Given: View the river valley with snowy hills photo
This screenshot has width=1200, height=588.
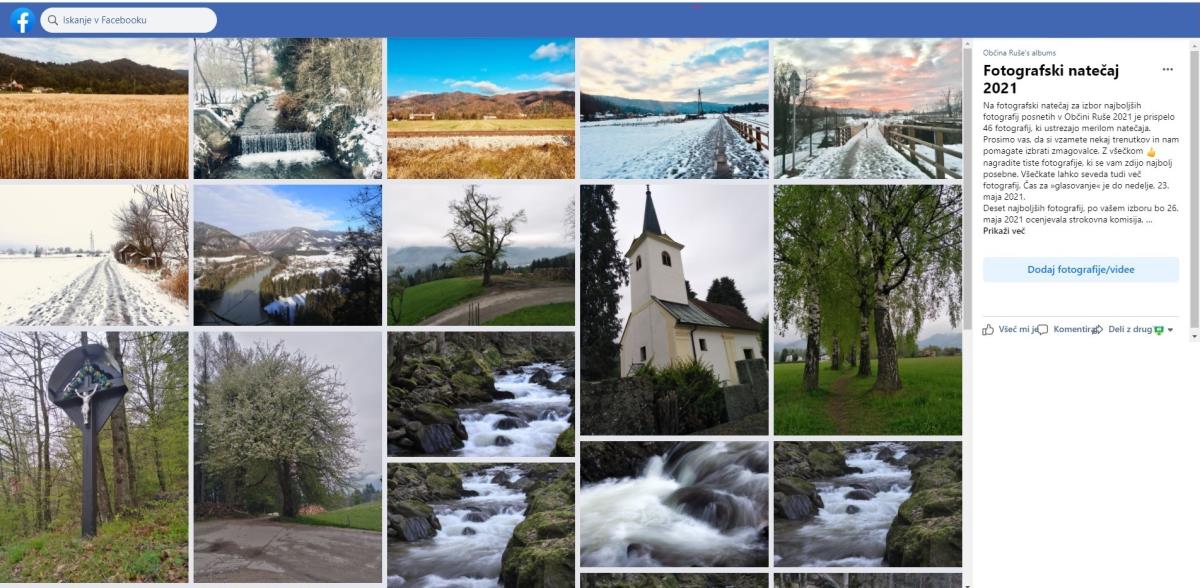Looking at the screenshot, I should tap(287, 255).
